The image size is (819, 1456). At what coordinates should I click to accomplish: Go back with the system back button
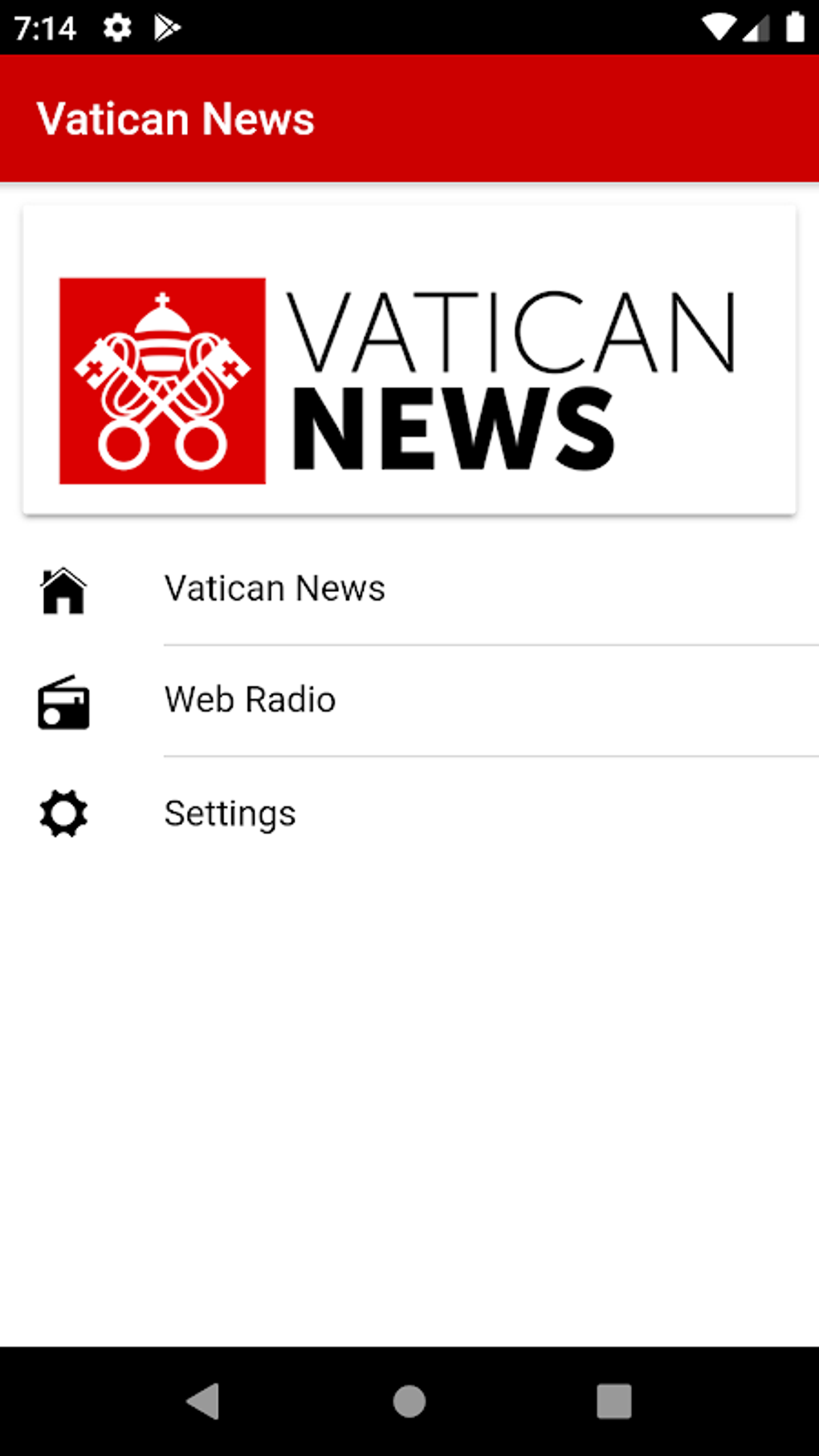[x=203, y=1401]
